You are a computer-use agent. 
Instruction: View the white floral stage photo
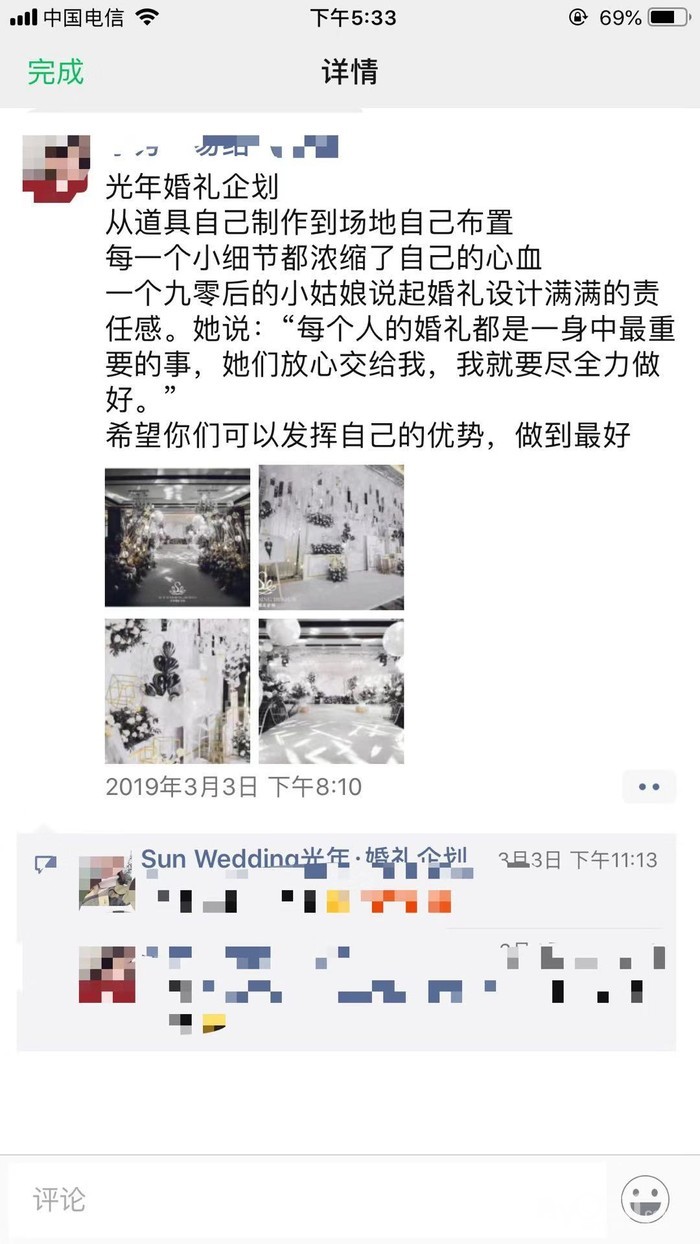pos(331,536)
